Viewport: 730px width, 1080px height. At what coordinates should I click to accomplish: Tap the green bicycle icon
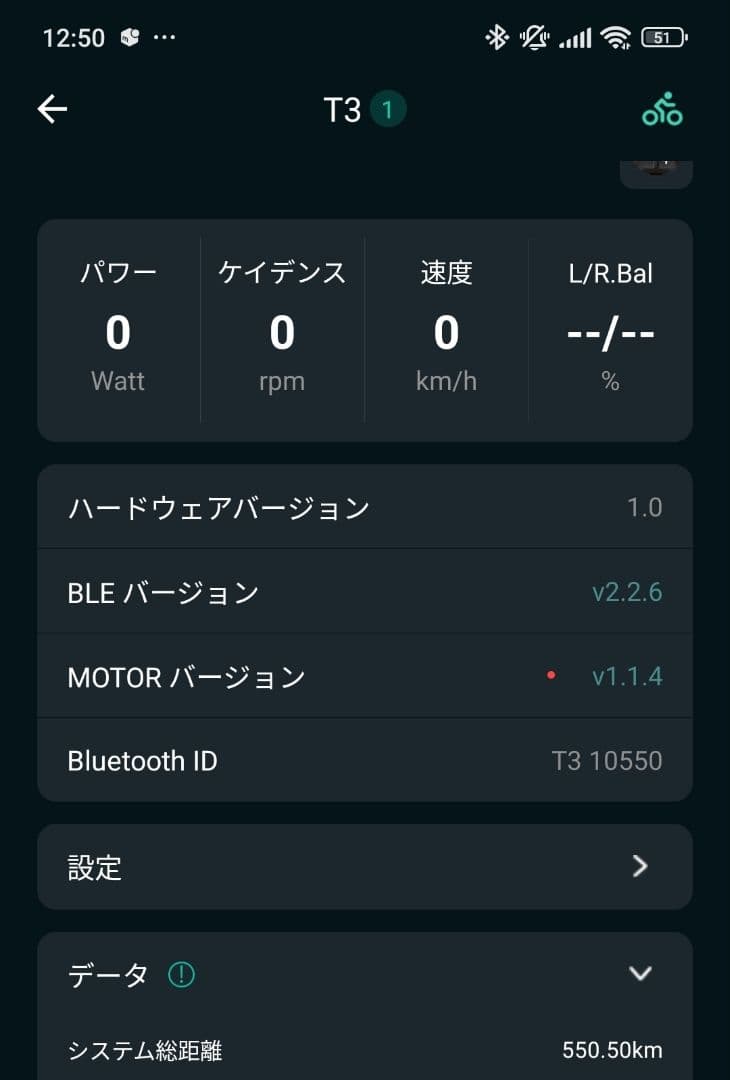662,108
